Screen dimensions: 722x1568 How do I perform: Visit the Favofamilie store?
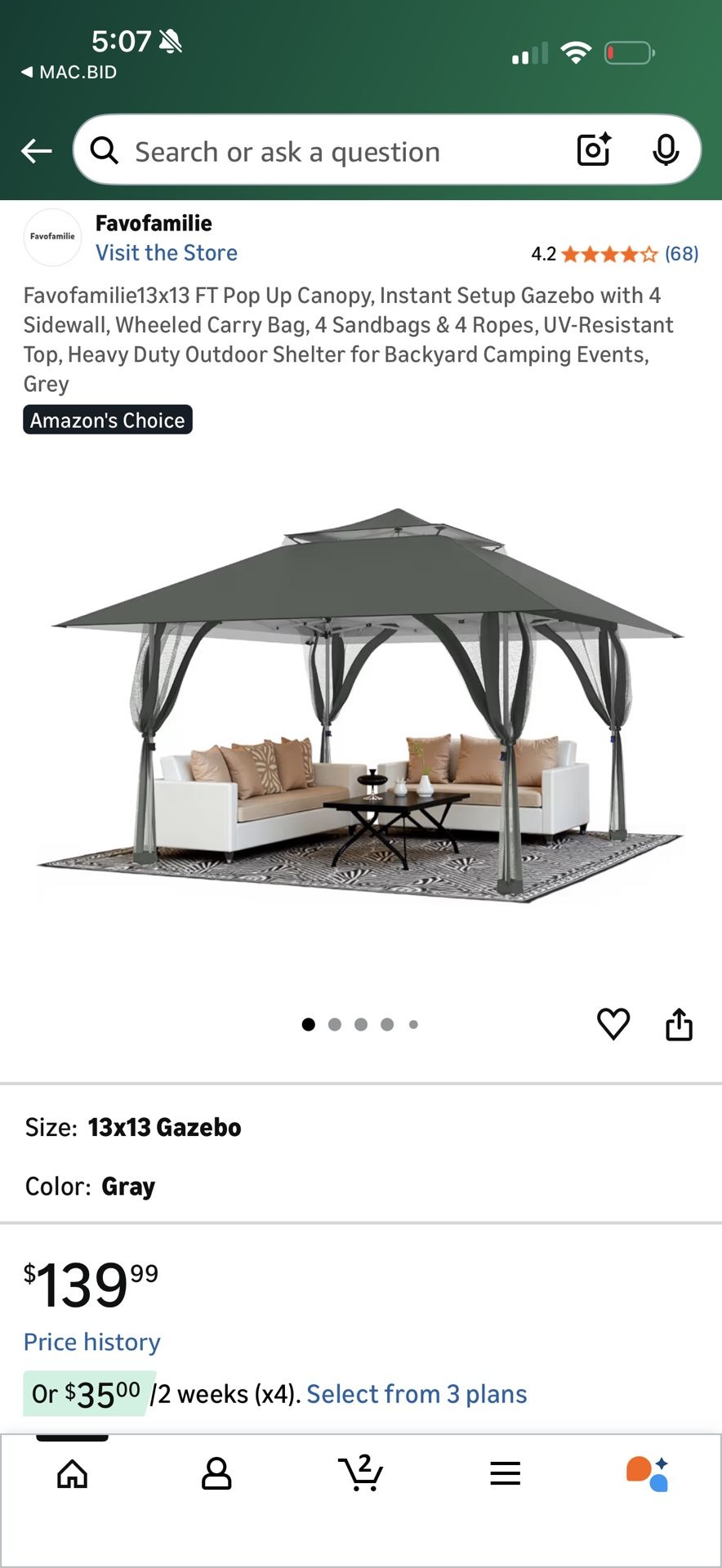167,252
